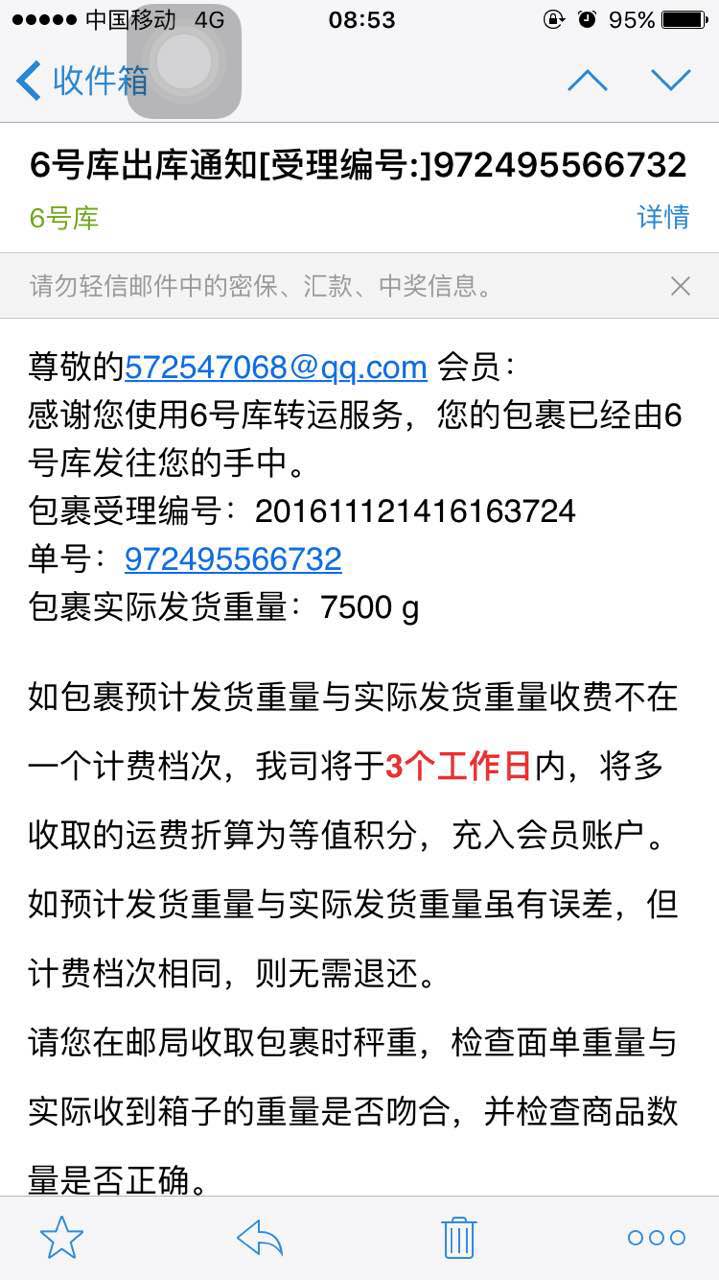The width and height of the screenshot is (719, 1280).
Task: Star this email
Action: pyautogui.click(x=62, y=1238)
